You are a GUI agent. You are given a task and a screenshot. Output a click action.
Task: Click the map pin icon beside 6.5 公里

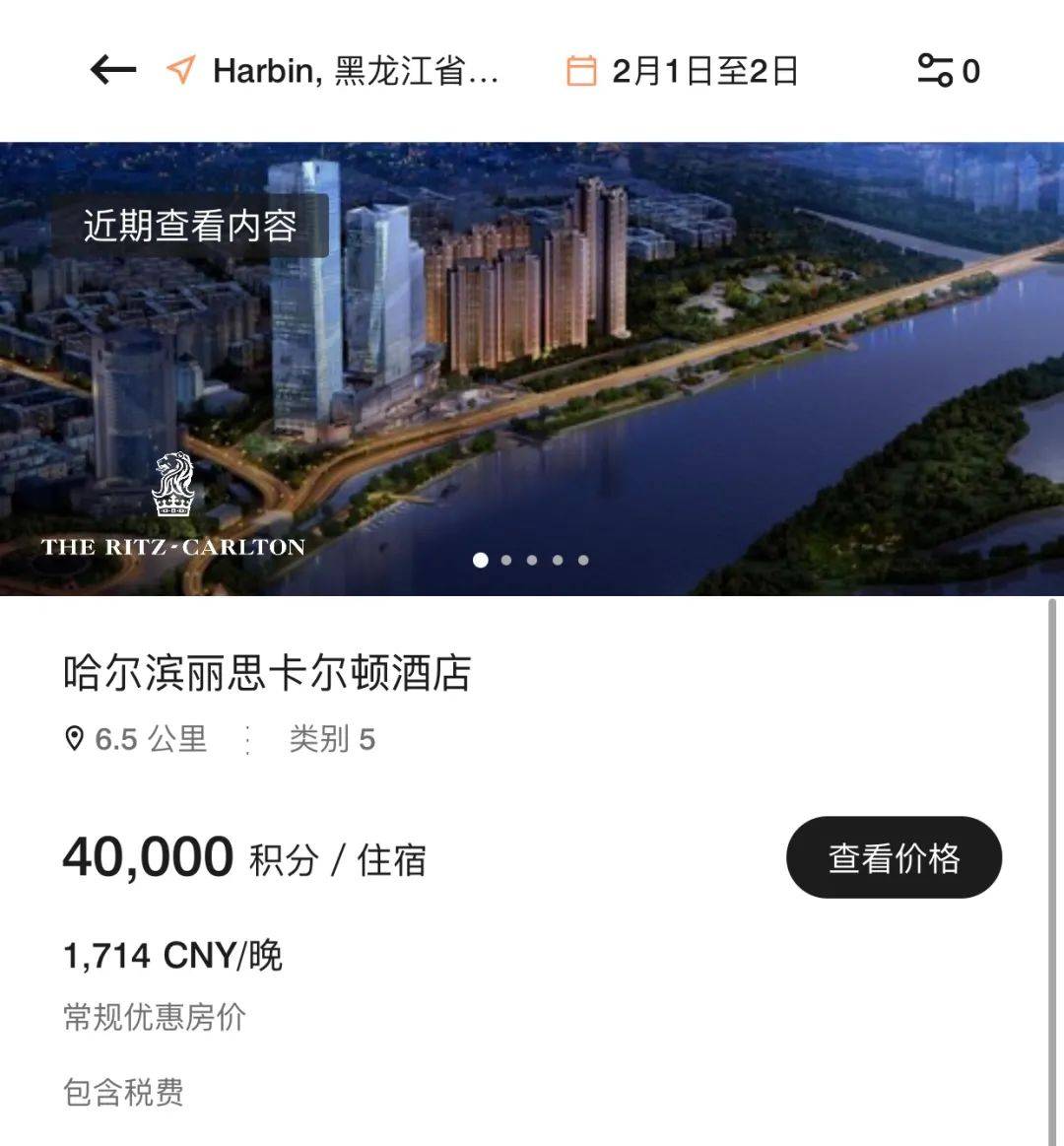tap(73, 738)
